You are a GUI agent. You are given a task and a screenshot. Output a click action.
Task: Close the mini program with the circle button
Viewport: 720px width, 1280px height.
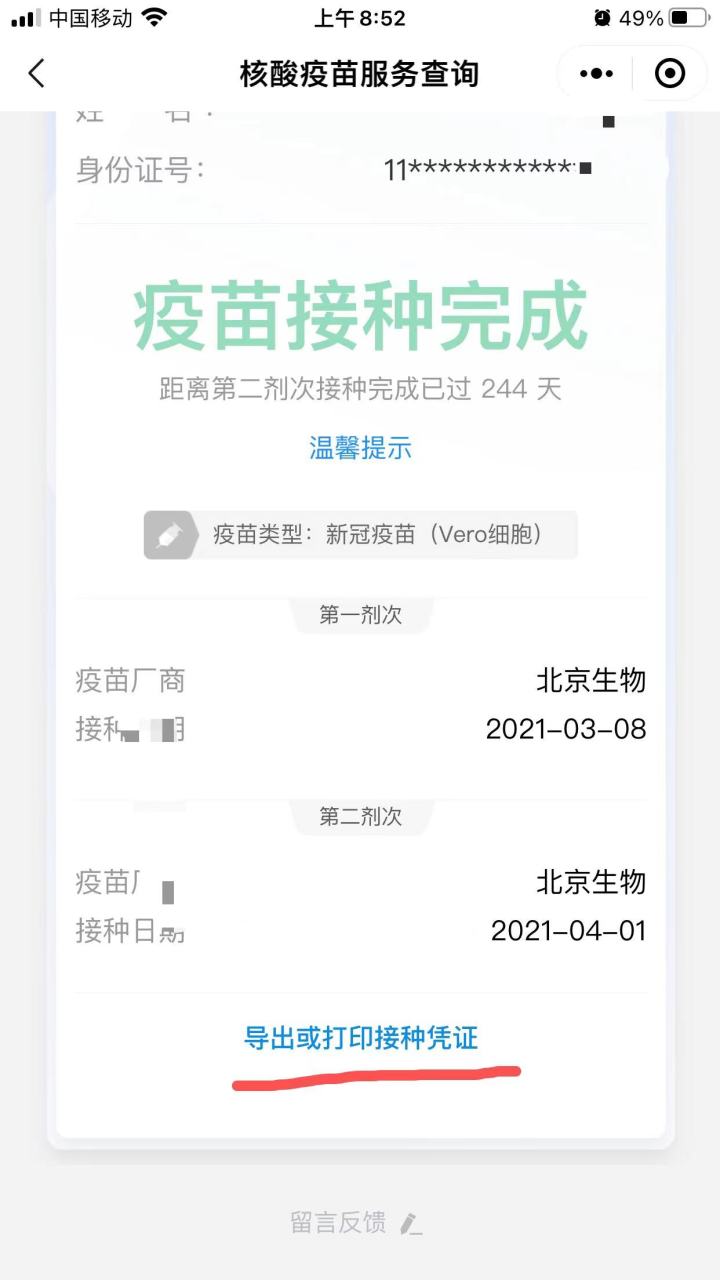[669, 74]
